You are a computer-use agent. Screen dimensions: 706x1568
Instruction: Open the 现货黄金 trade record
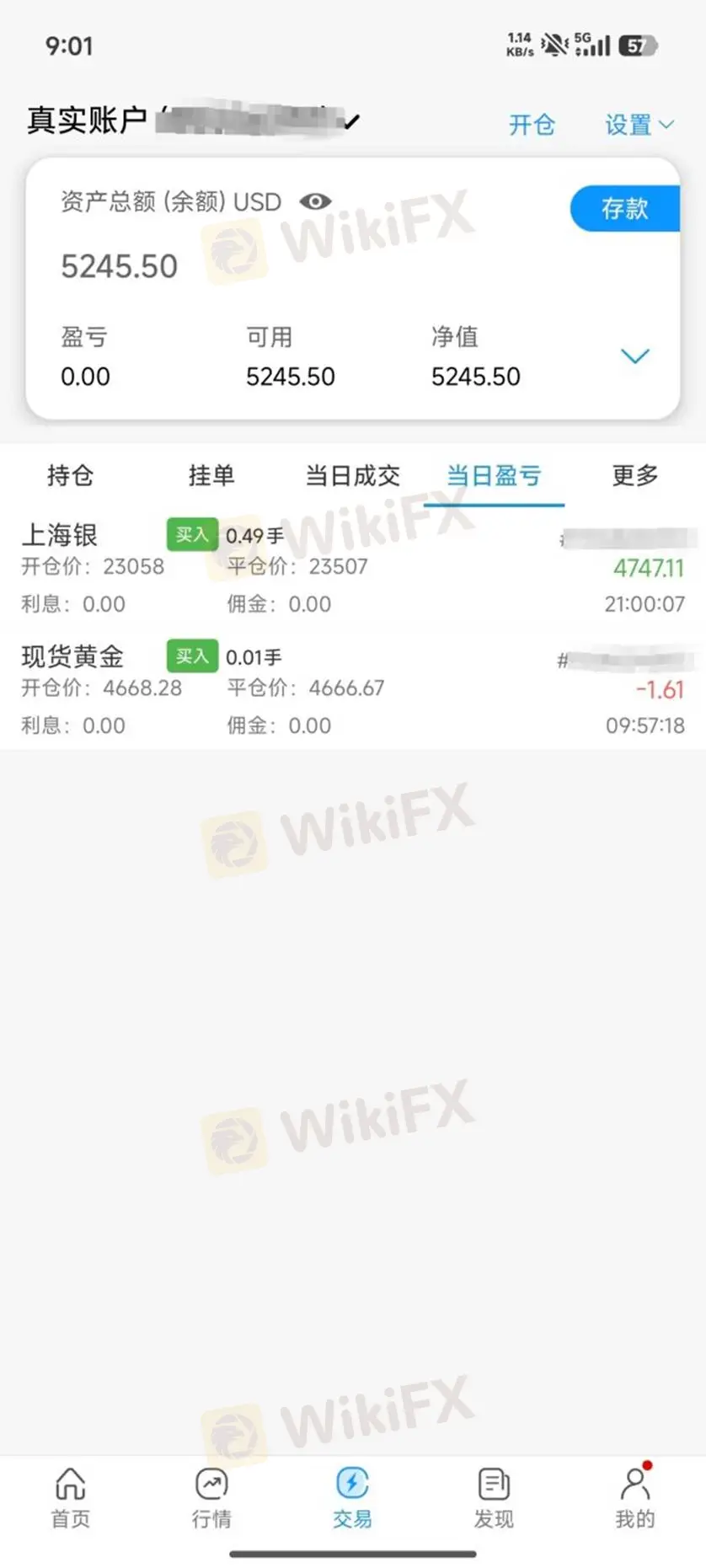point(352,690)
